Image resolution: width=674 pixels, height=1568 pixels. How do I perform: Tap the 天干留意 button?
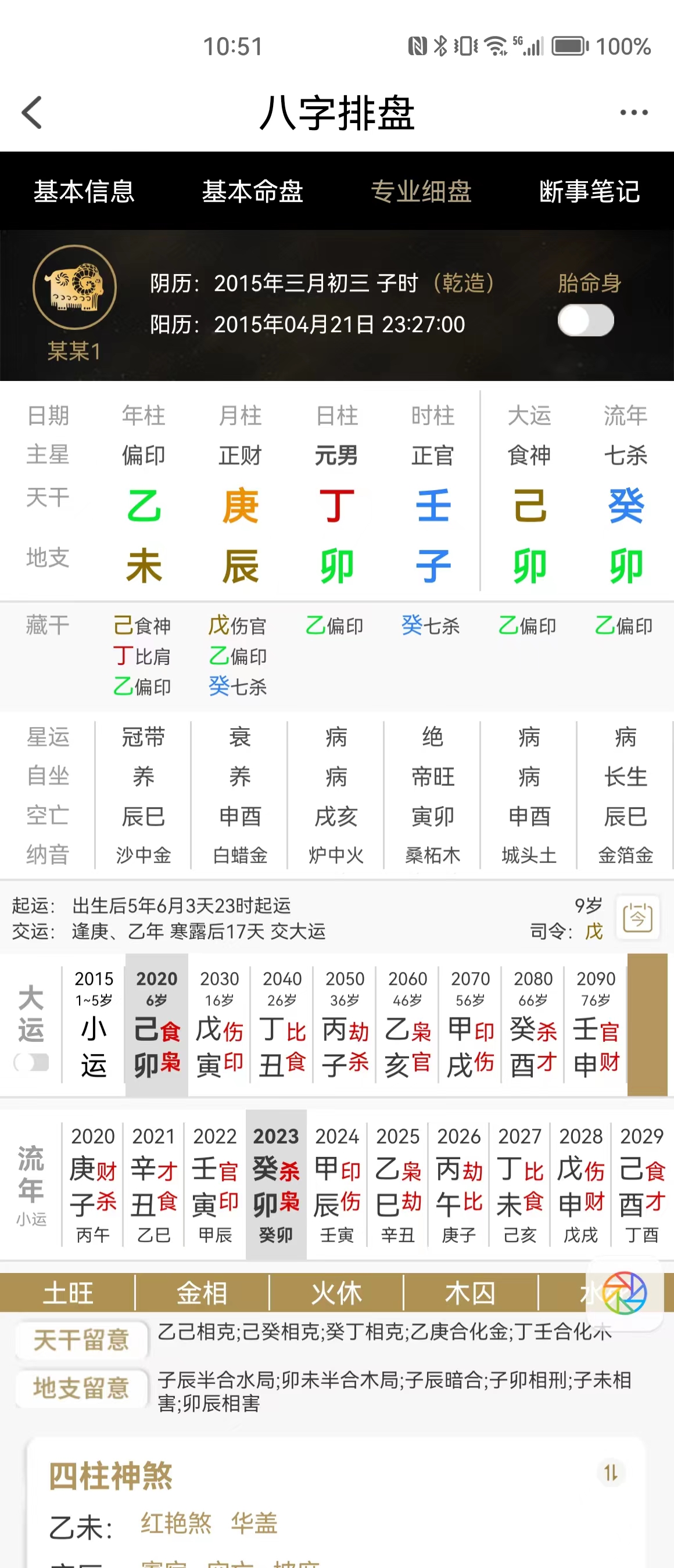click(81, 1340)
